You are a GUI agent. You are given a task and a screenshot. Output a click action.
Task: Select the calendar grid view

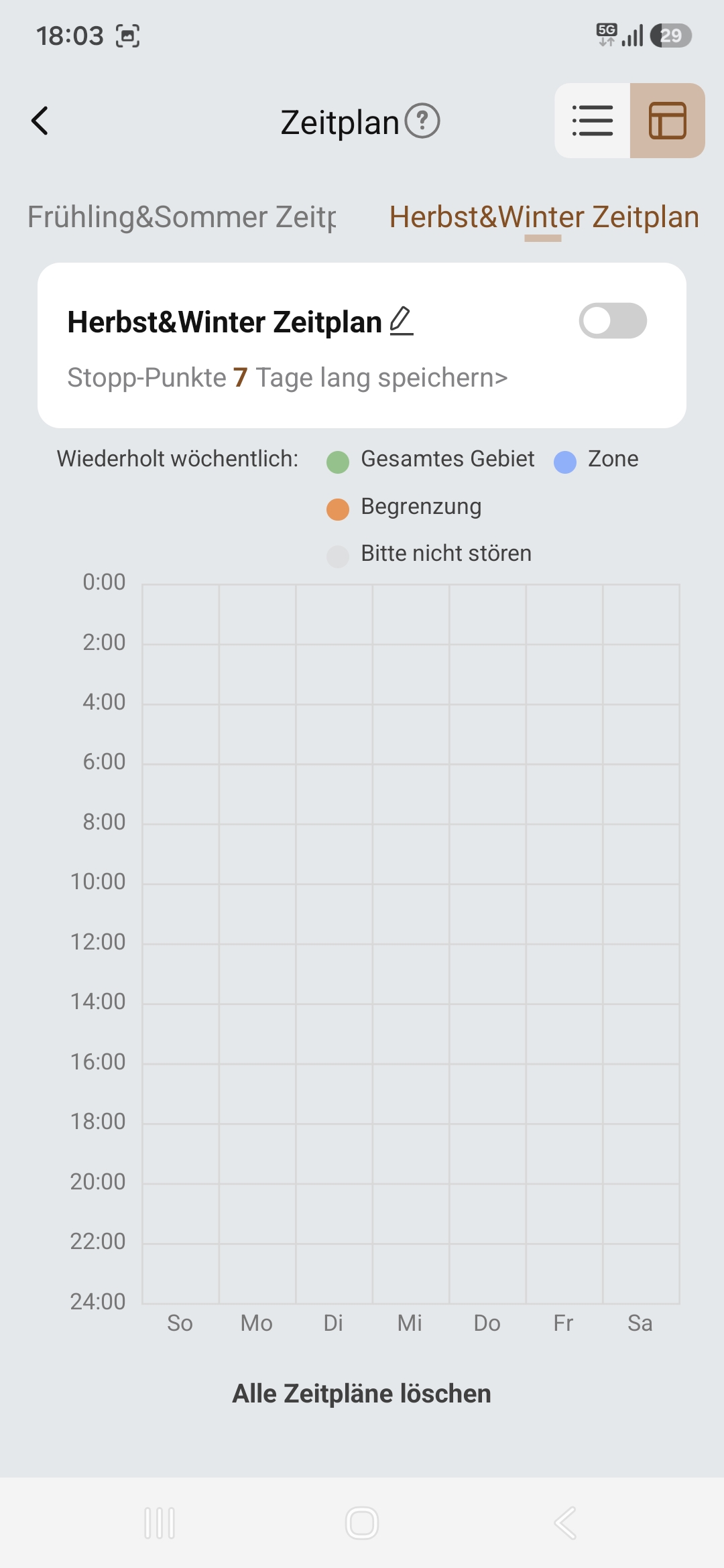coord(668,121)
